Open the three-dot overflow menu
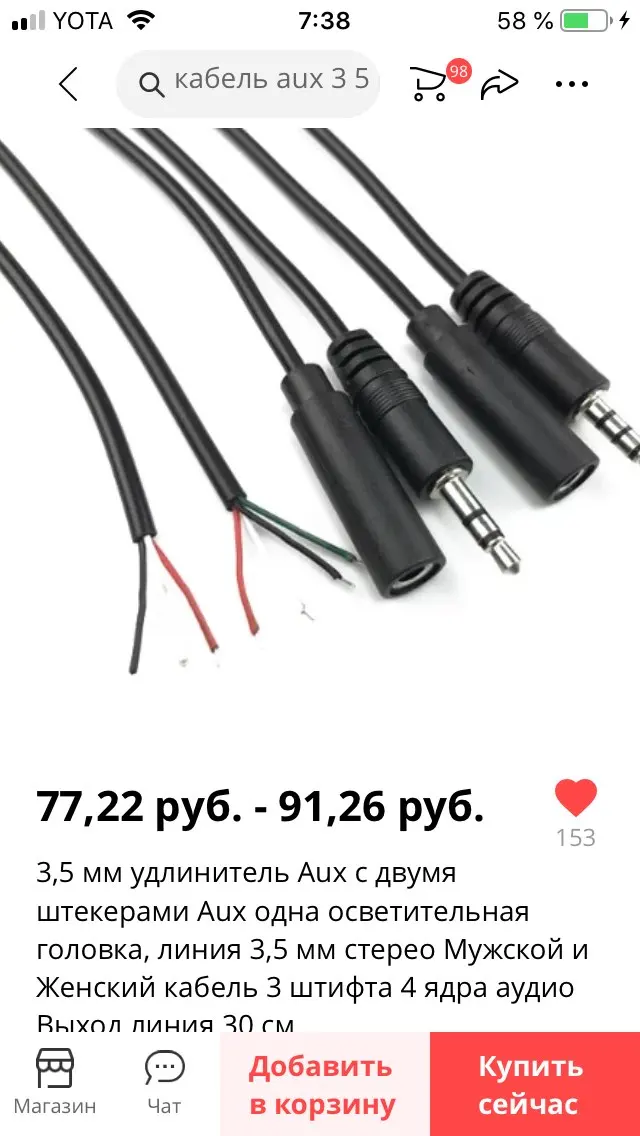The image size is (640, 1136). click(x=572, y=84)
